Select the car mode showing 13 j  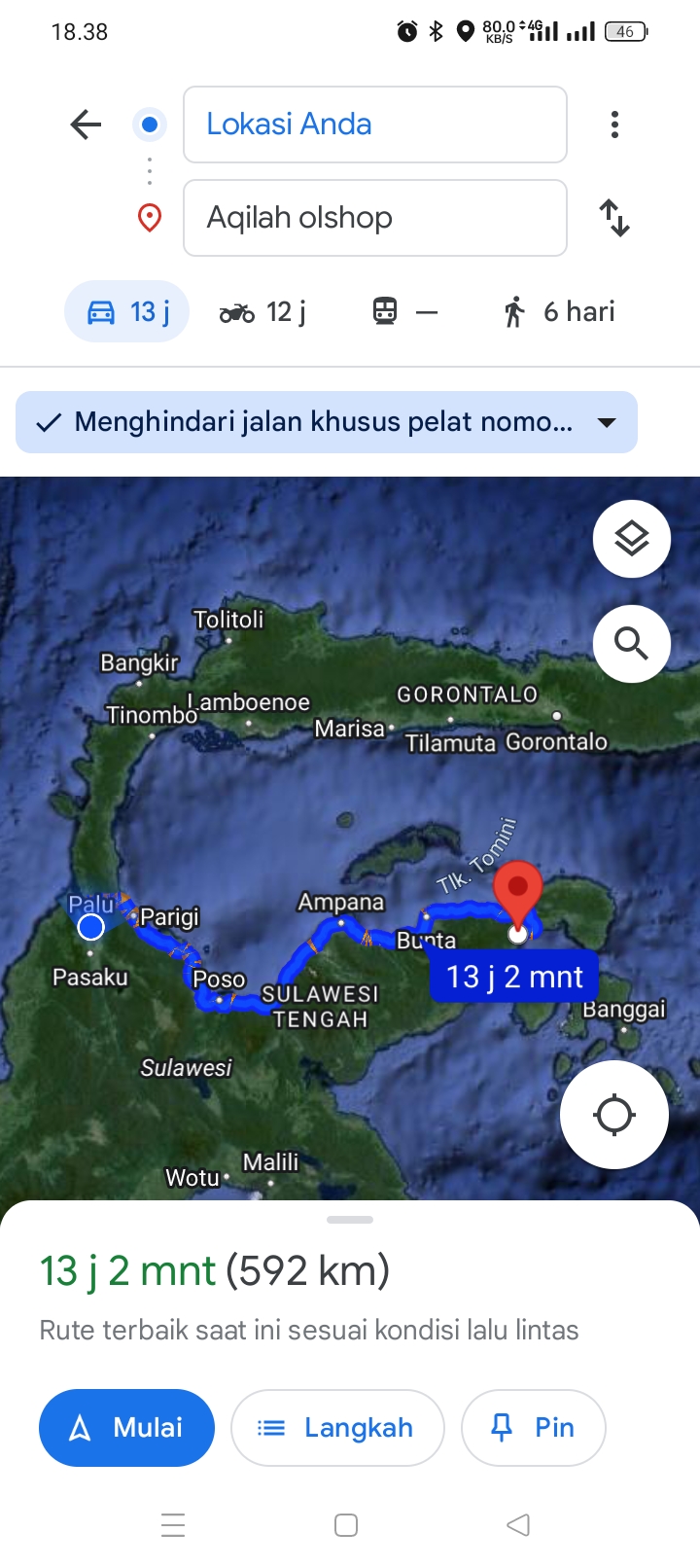click(127, 312)
